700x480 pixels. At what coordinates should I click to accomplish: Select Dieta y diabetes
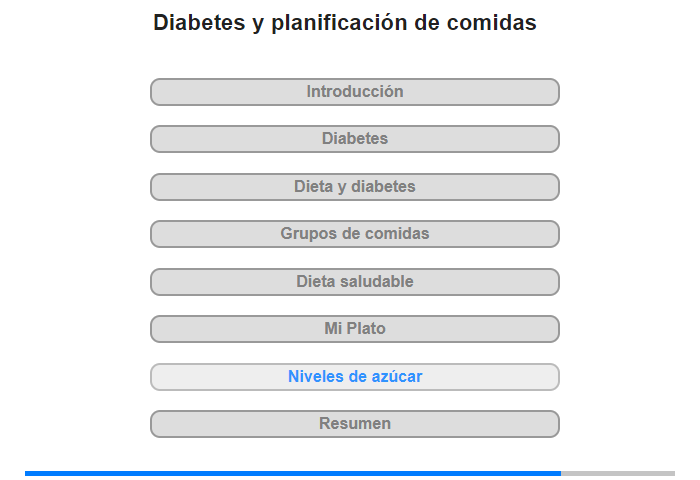tap(355, 187)
